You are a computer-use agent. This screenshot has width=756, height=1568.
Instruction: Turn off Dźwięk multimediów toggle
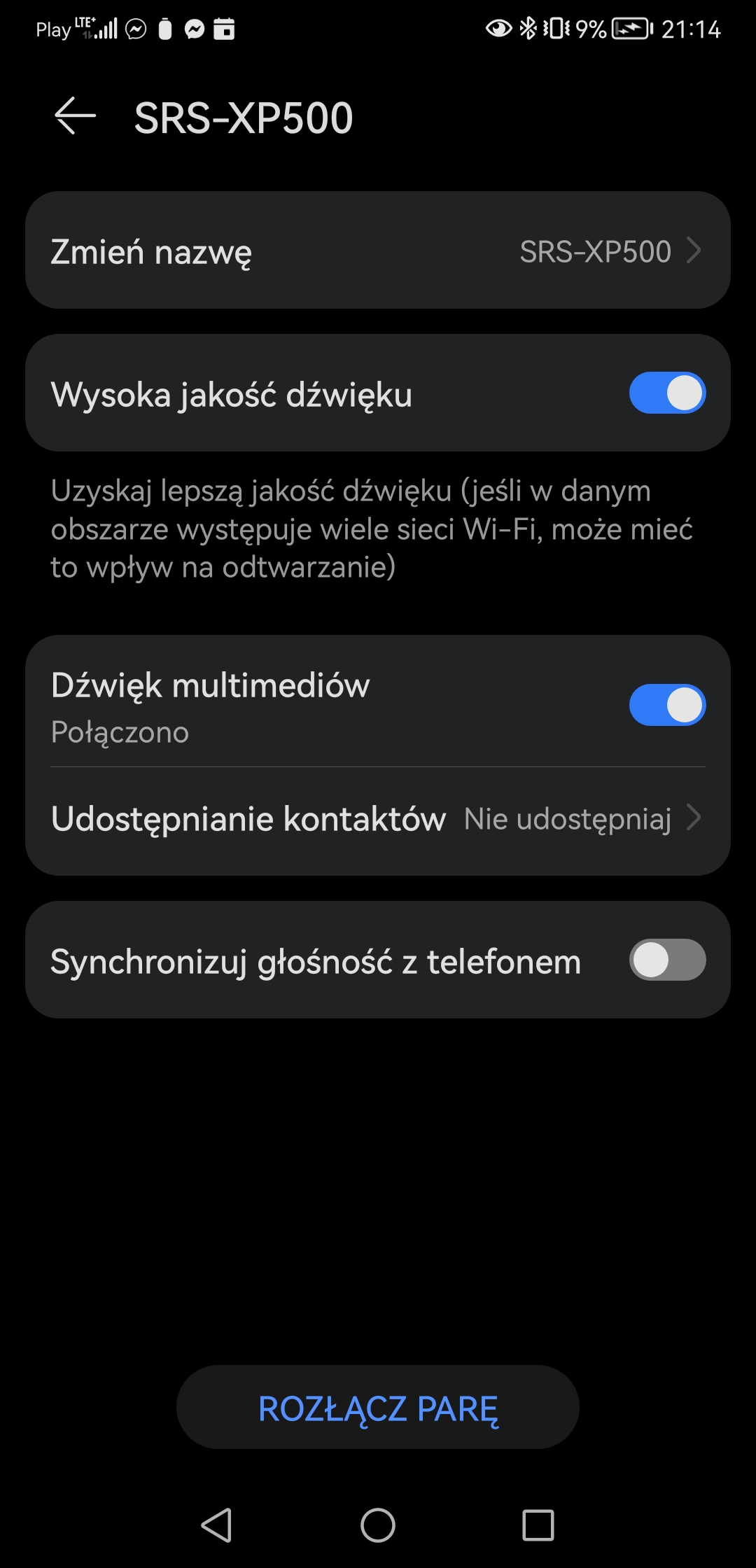[667, 705]
